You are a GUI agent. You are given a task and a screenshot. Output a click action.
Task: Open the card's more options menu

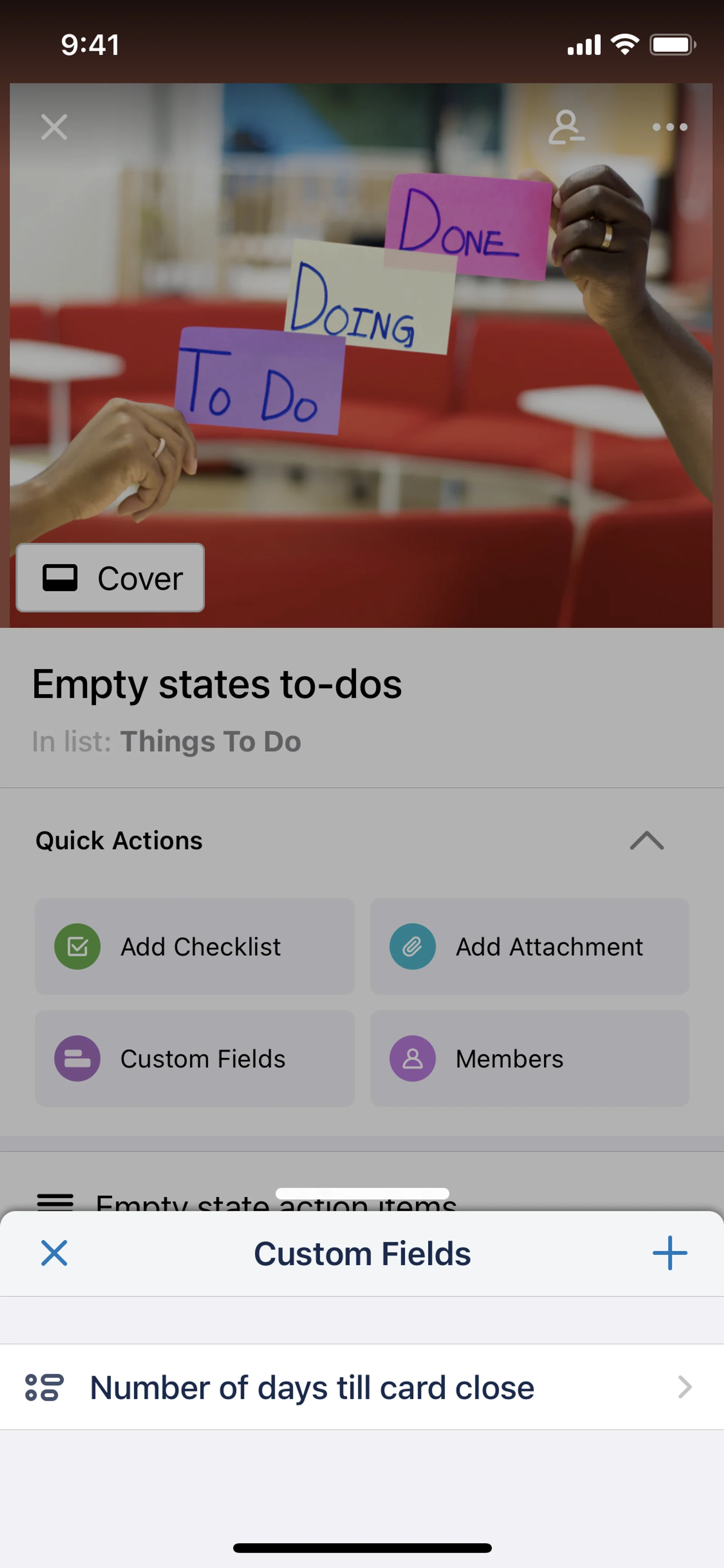pos(669,127)
